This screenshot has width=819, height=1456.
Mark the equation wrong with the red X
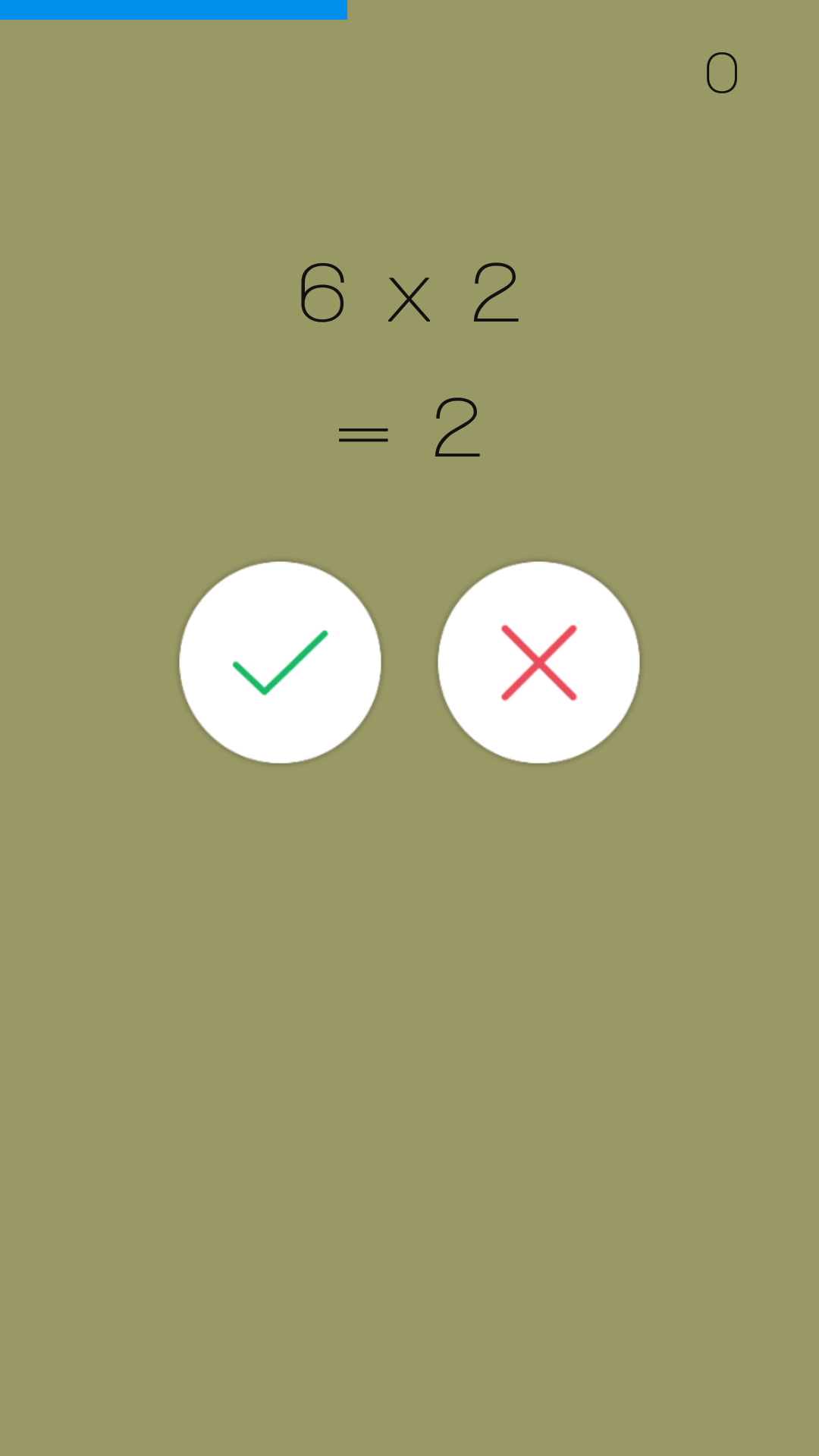coord(538,662)
